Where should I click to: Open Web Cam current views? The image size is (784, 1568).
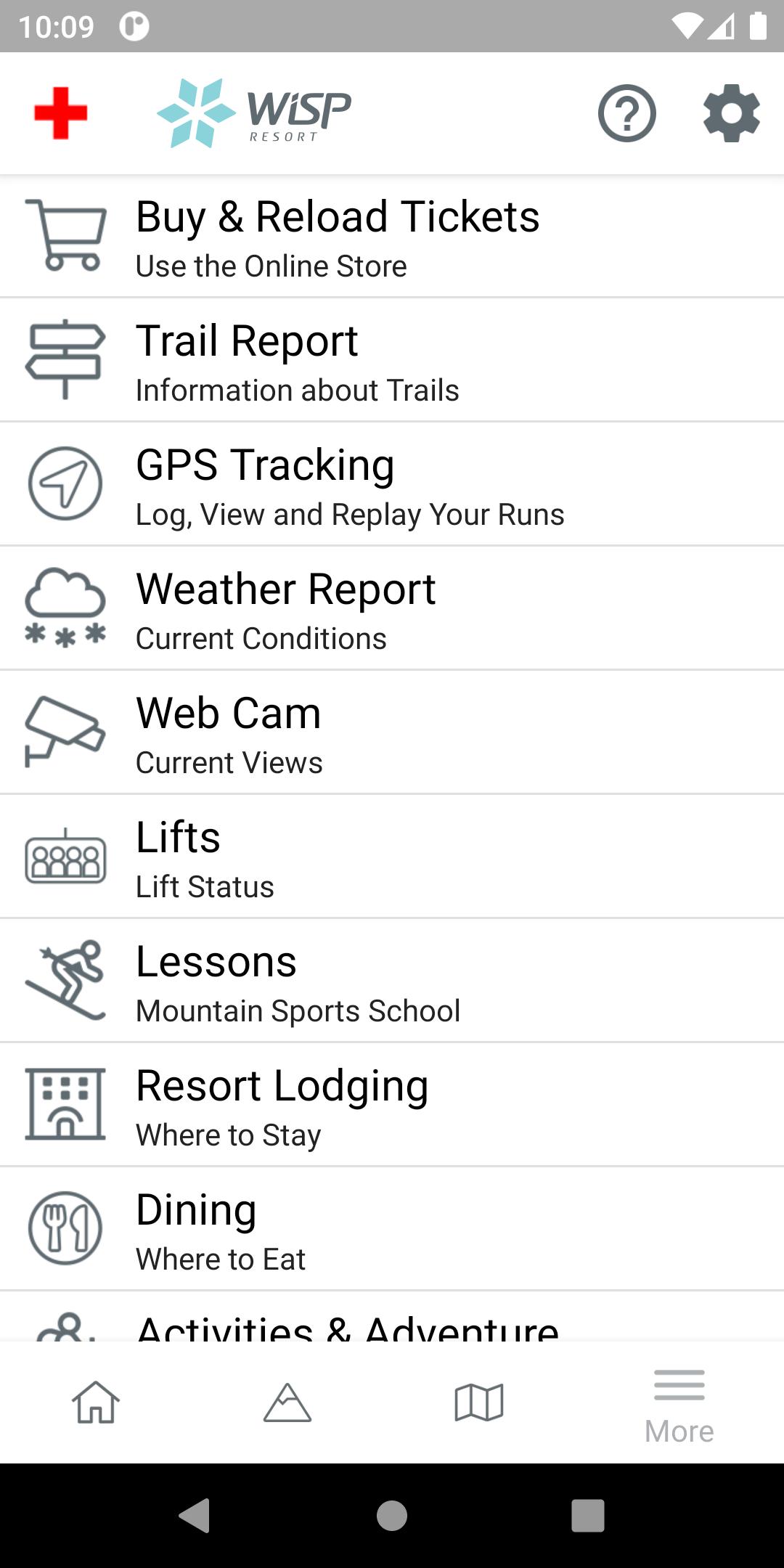392,733
